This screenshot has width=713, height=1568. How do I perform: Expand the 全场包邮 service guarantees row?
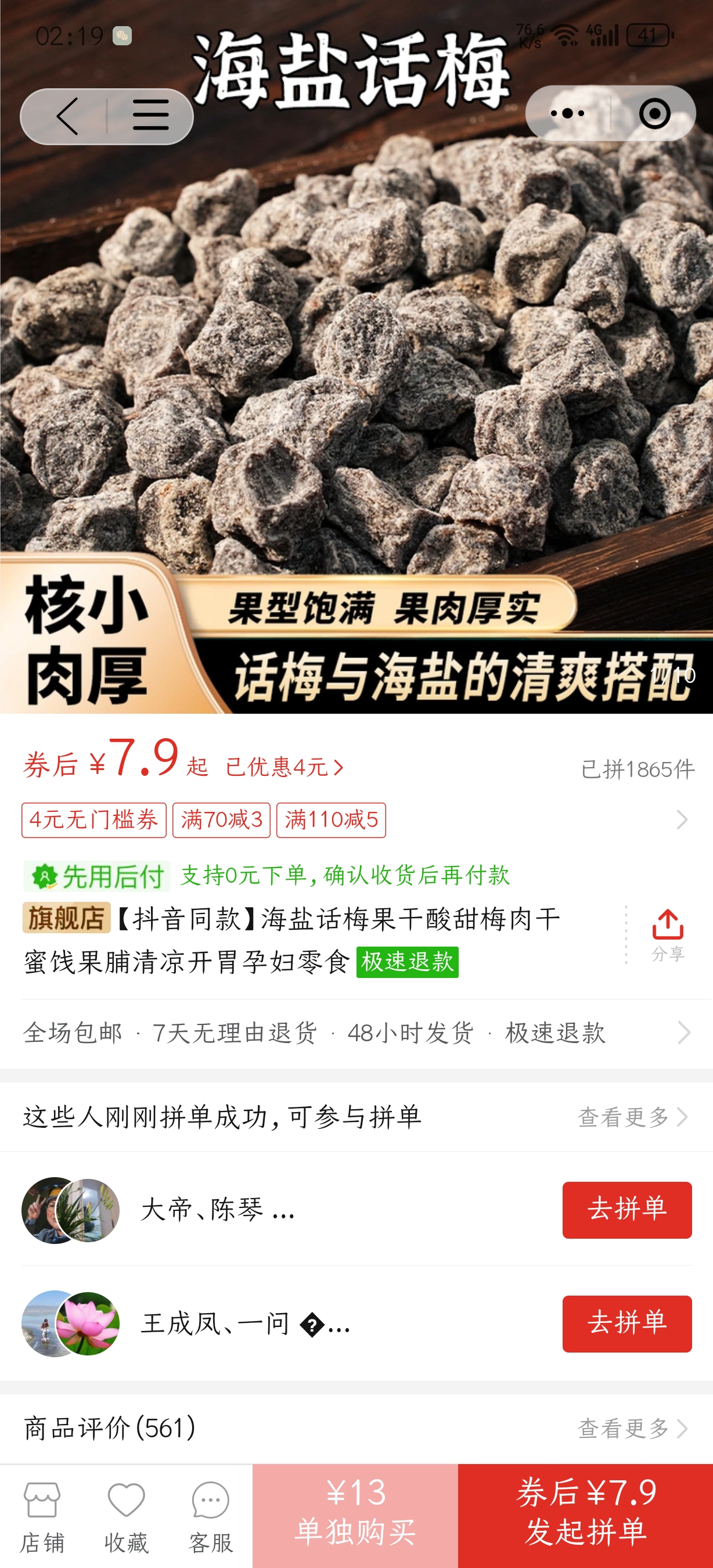click(x=356, y=1033)
